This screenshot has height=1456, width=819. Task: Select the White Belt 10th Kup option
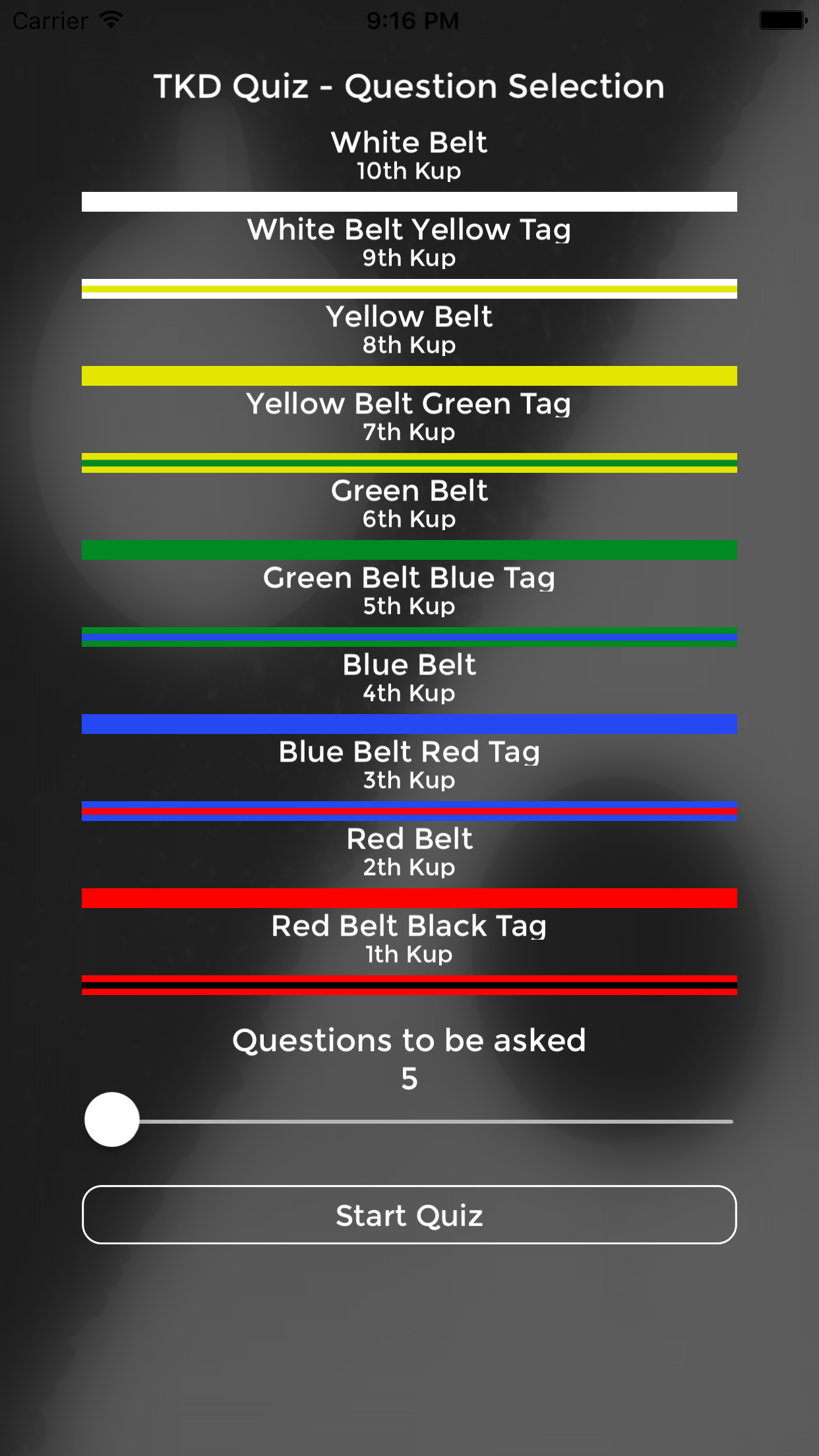[409, 155]
